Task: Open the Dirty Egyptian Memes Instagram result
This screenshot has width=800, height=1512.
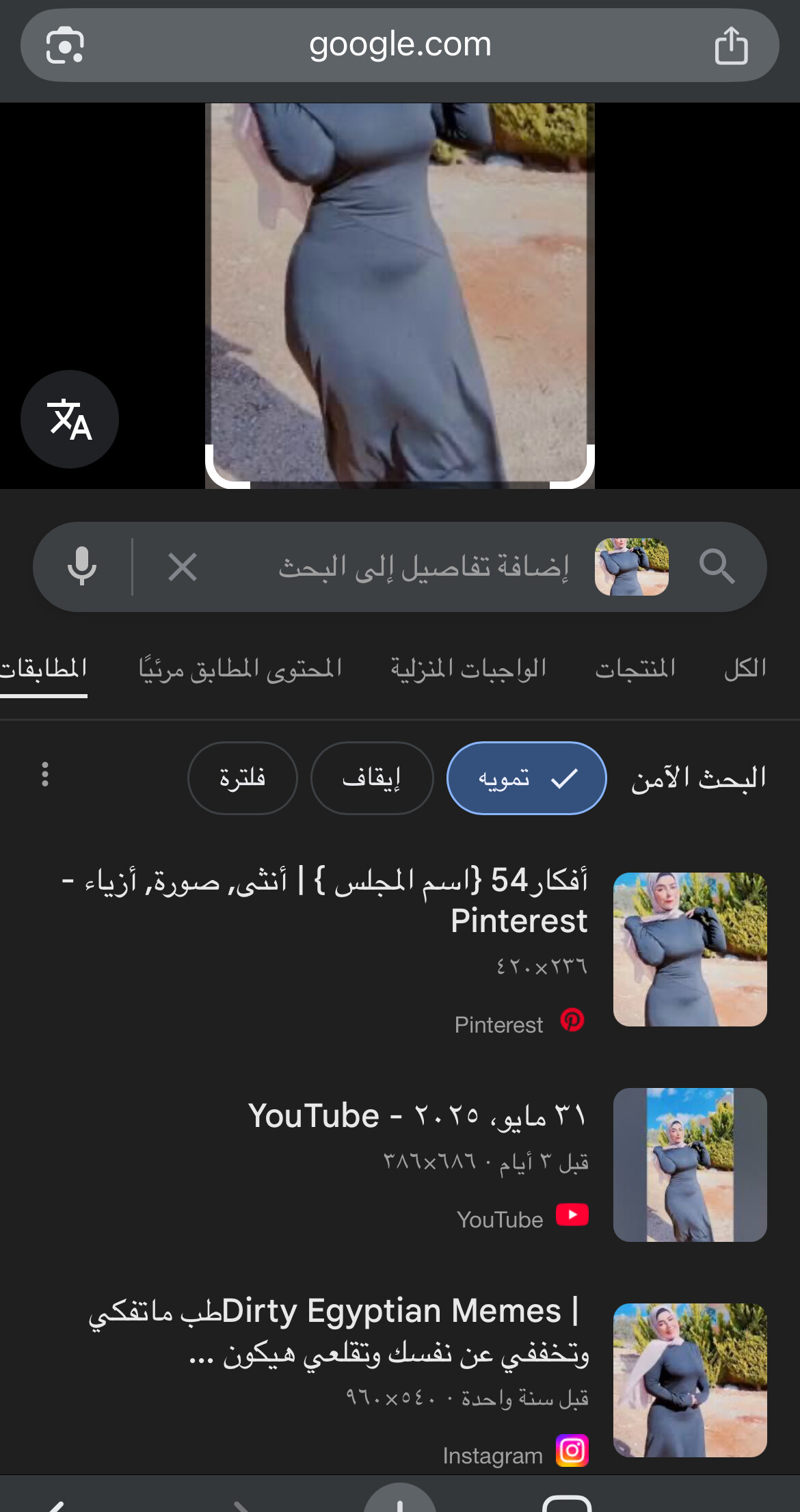Action: coord(414,1380)
